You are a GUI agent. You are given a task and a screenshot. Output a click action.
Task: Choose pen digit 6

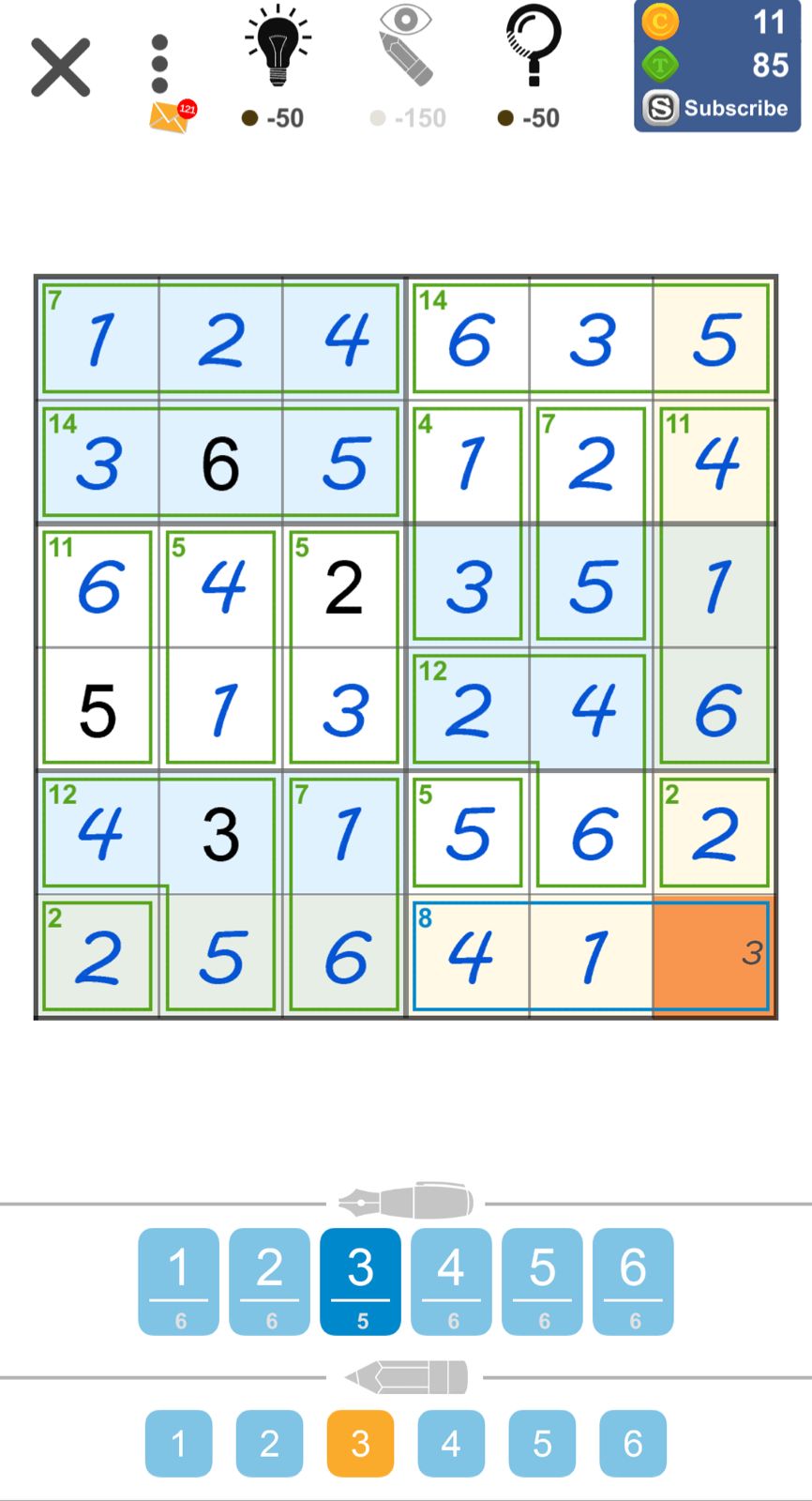point(634,1281)
